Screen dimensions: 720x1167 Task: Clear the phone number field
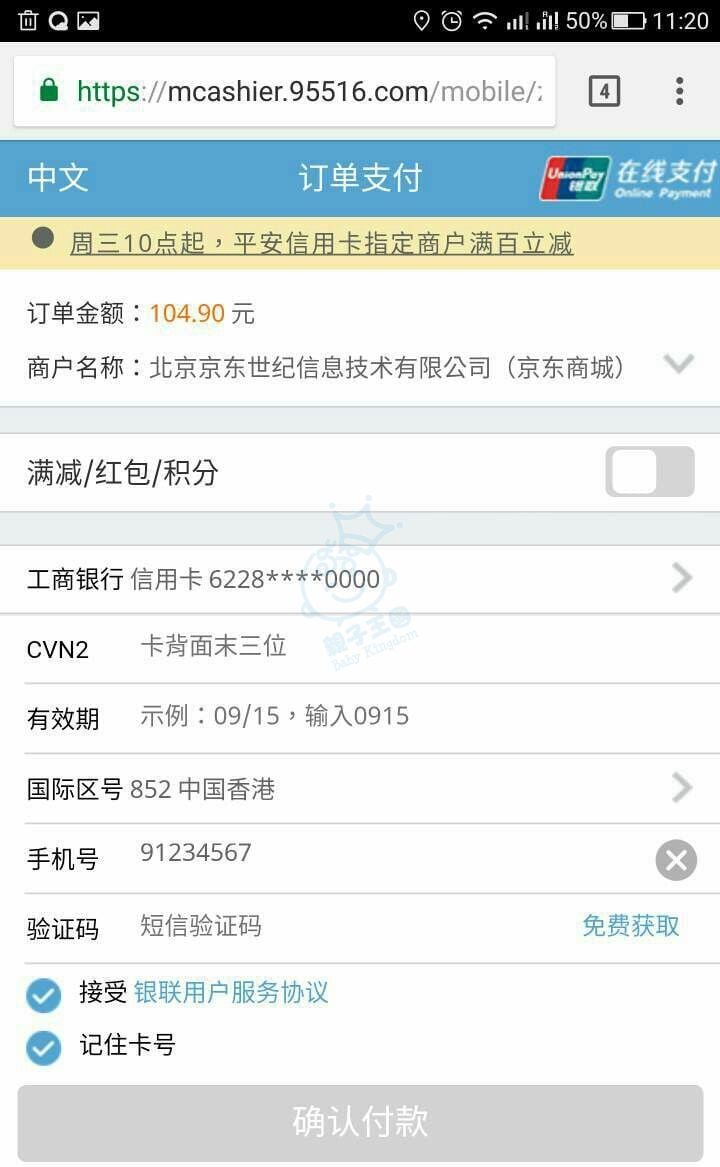[x=676, y=860]
